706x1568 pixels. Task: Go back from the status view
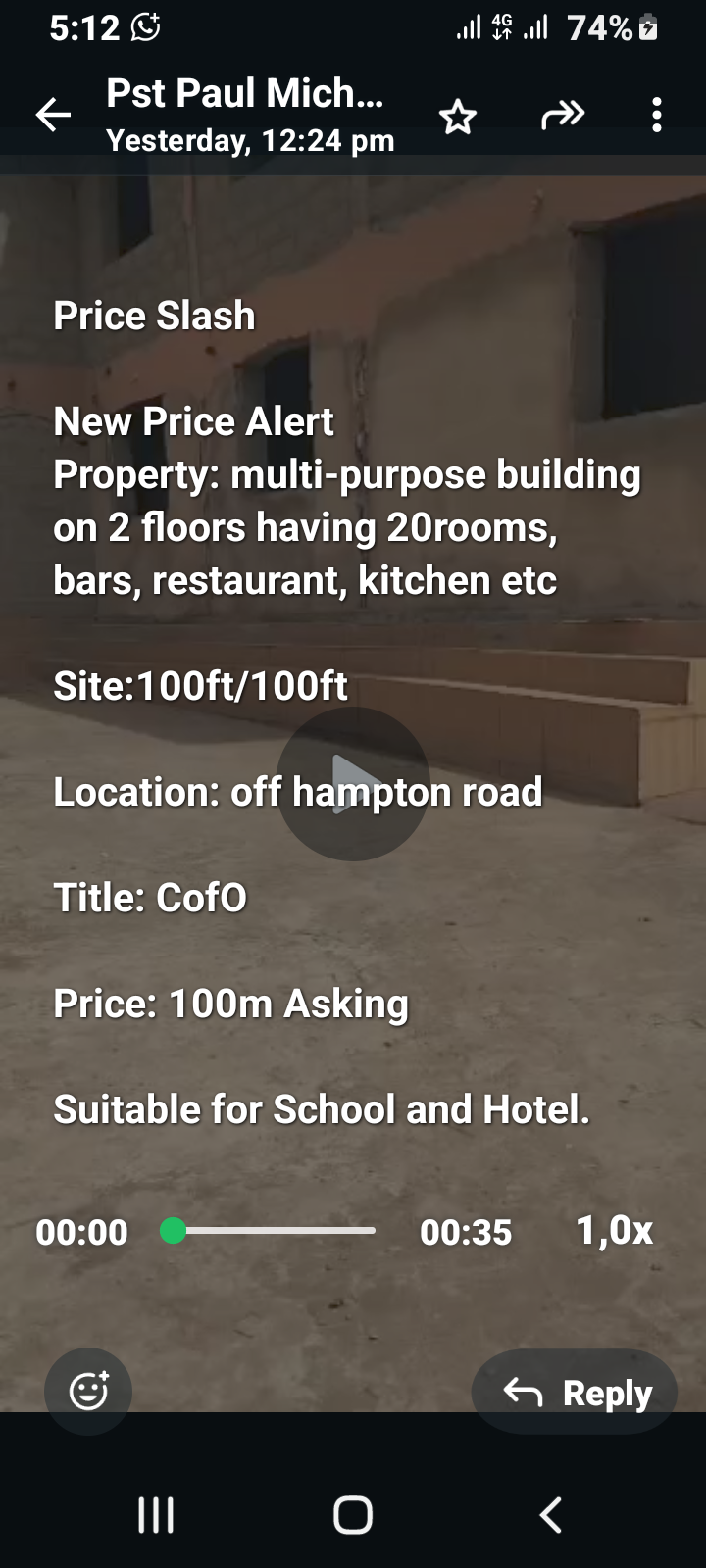54,116
